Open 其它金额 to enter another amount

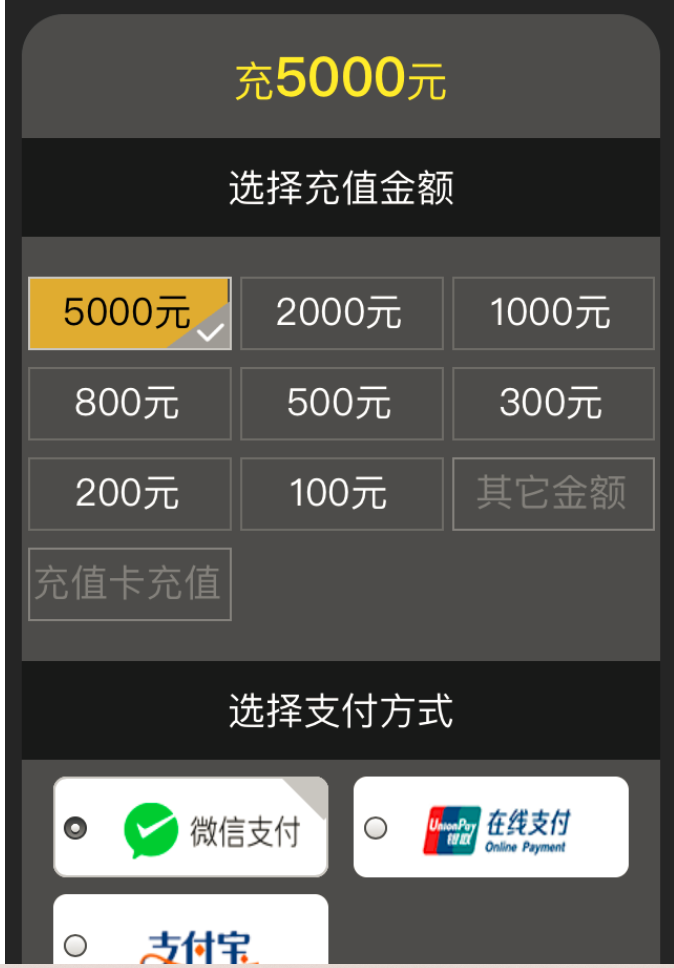[x=553, y=493]
